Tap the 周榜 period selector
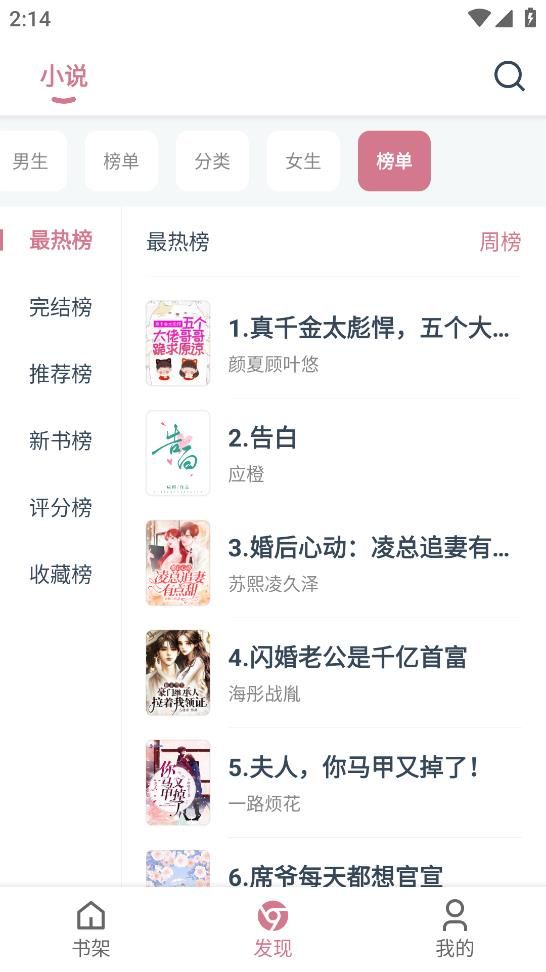The width and height of the screenshot is (546, 972). pos(500,241)
